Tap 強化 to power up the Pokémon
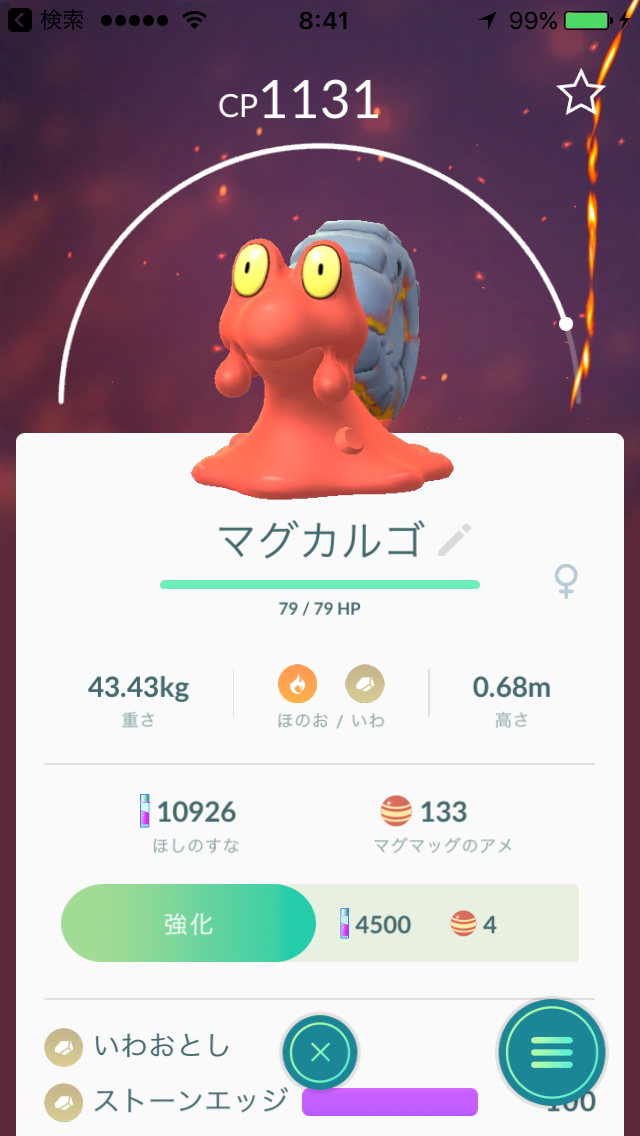 point(189,923)
